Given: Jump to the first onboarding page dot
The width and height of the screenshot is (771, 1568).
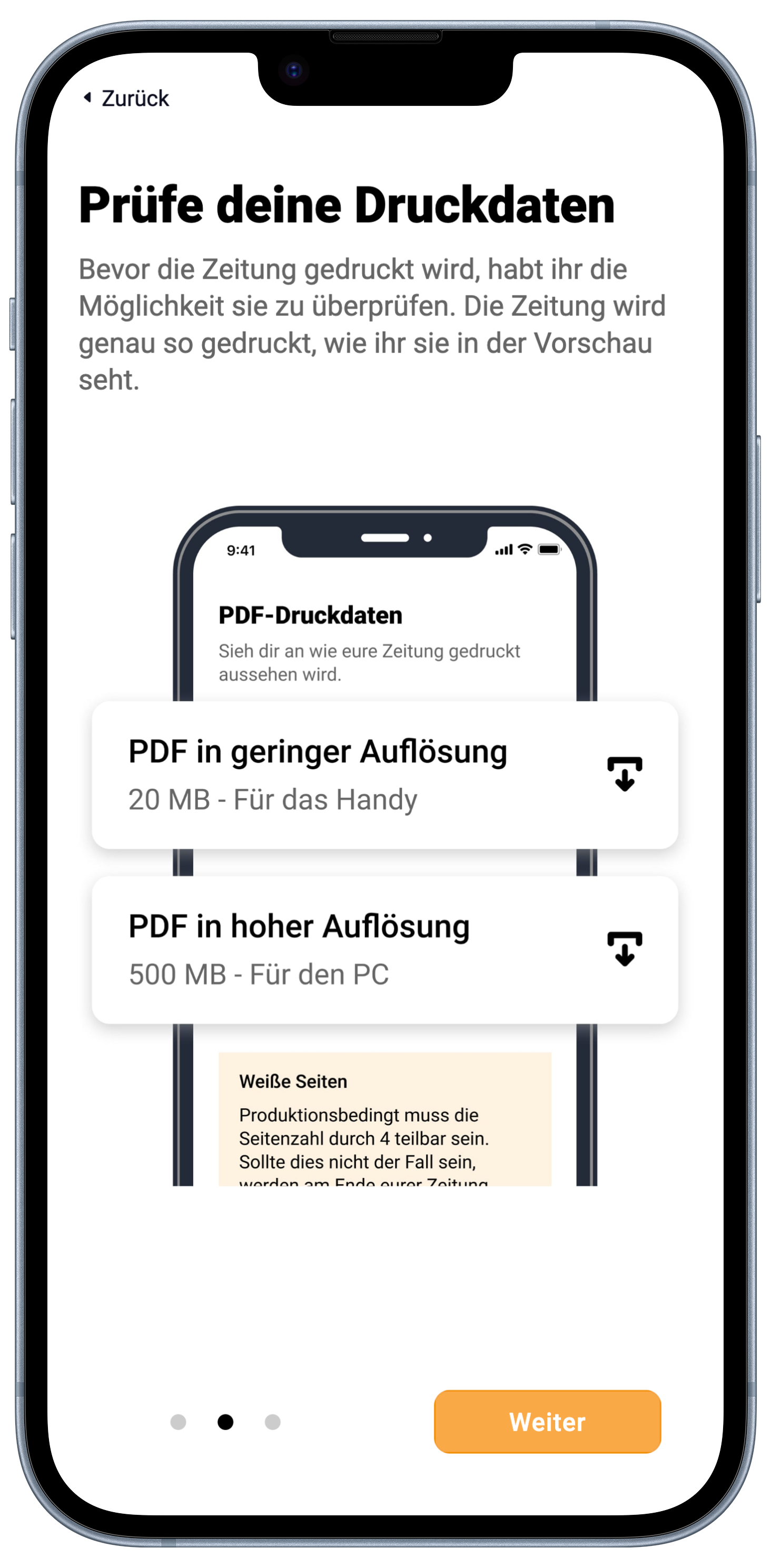Looking at the screenshot, I should point(178,1422).
